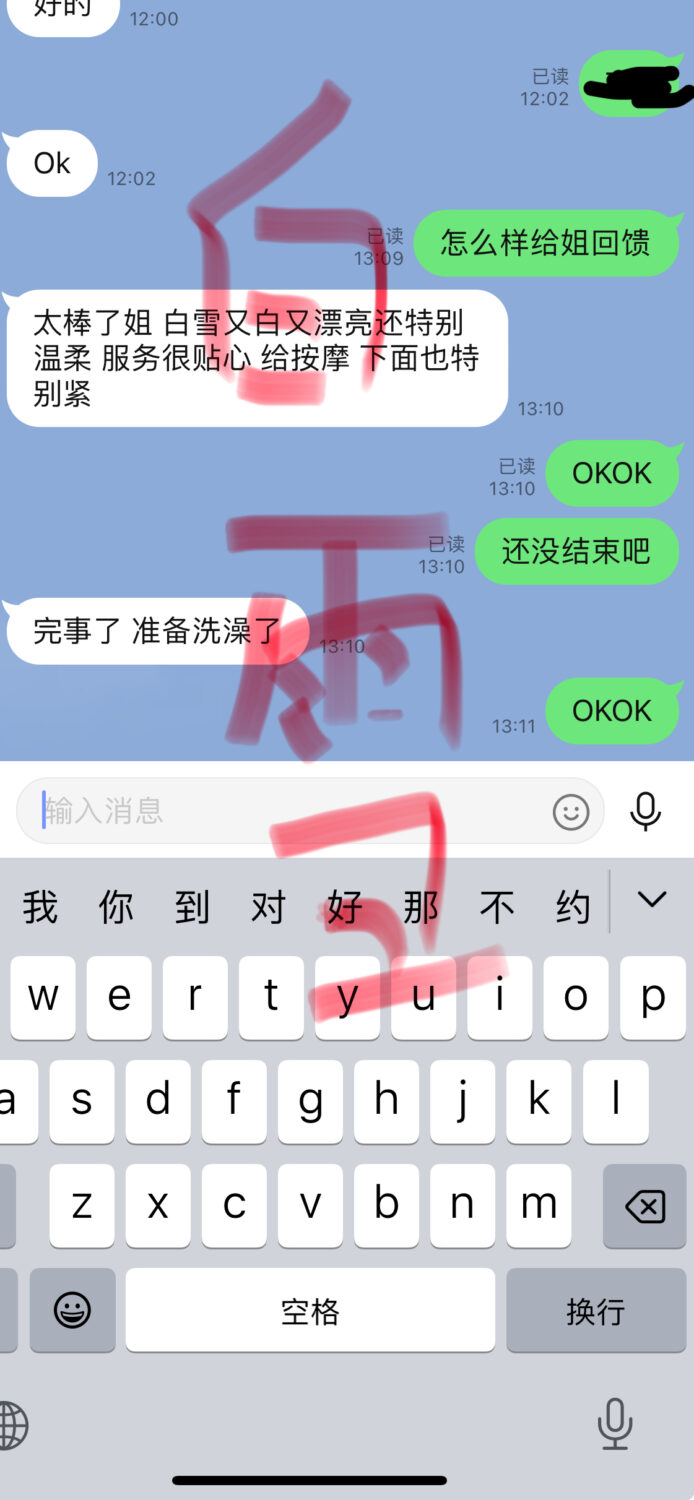
Task: Focus the message input field
Action: [x=290, y=811]
